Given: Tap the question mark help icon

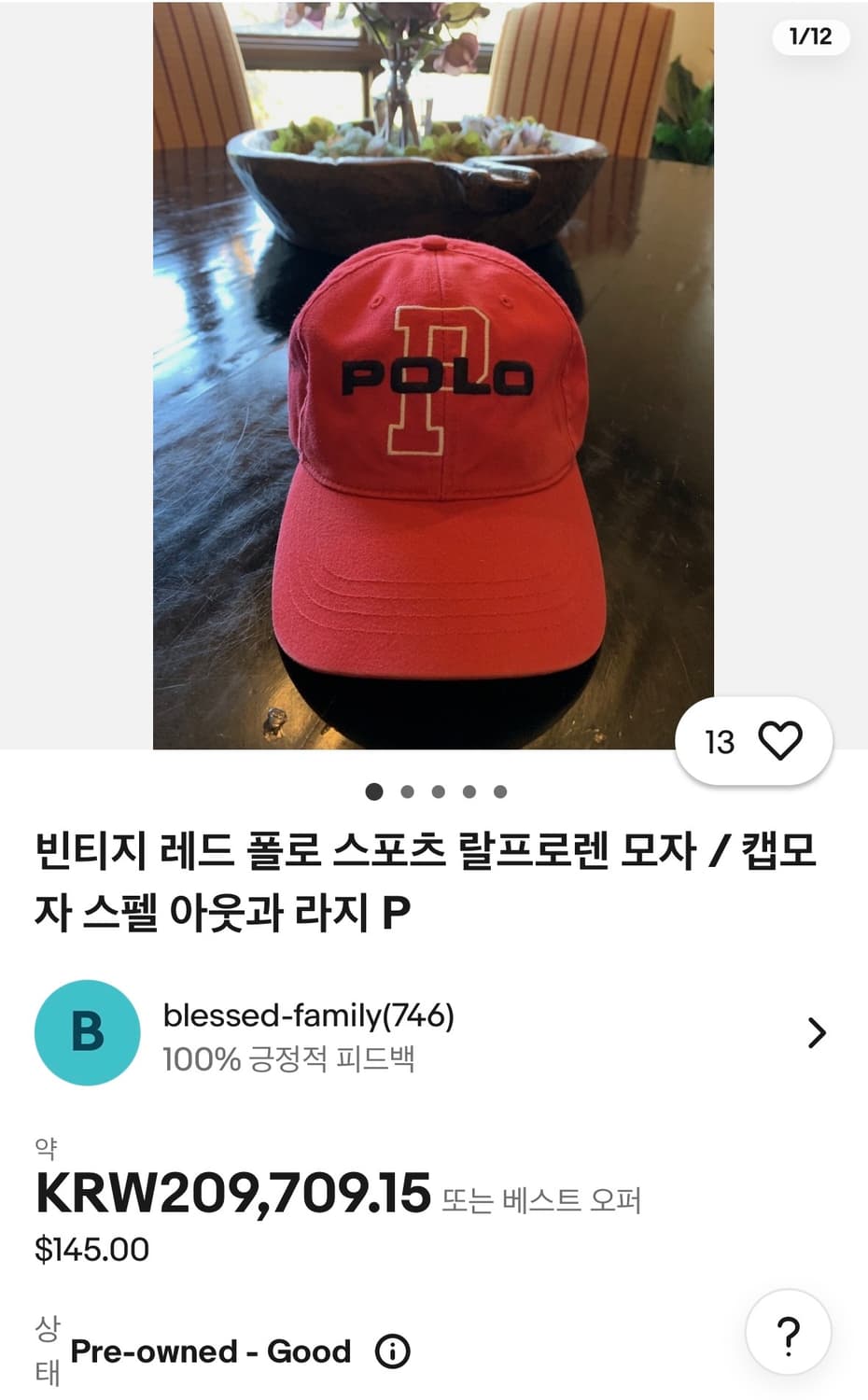Looking at the screenshot, I should pos(787,1333).
